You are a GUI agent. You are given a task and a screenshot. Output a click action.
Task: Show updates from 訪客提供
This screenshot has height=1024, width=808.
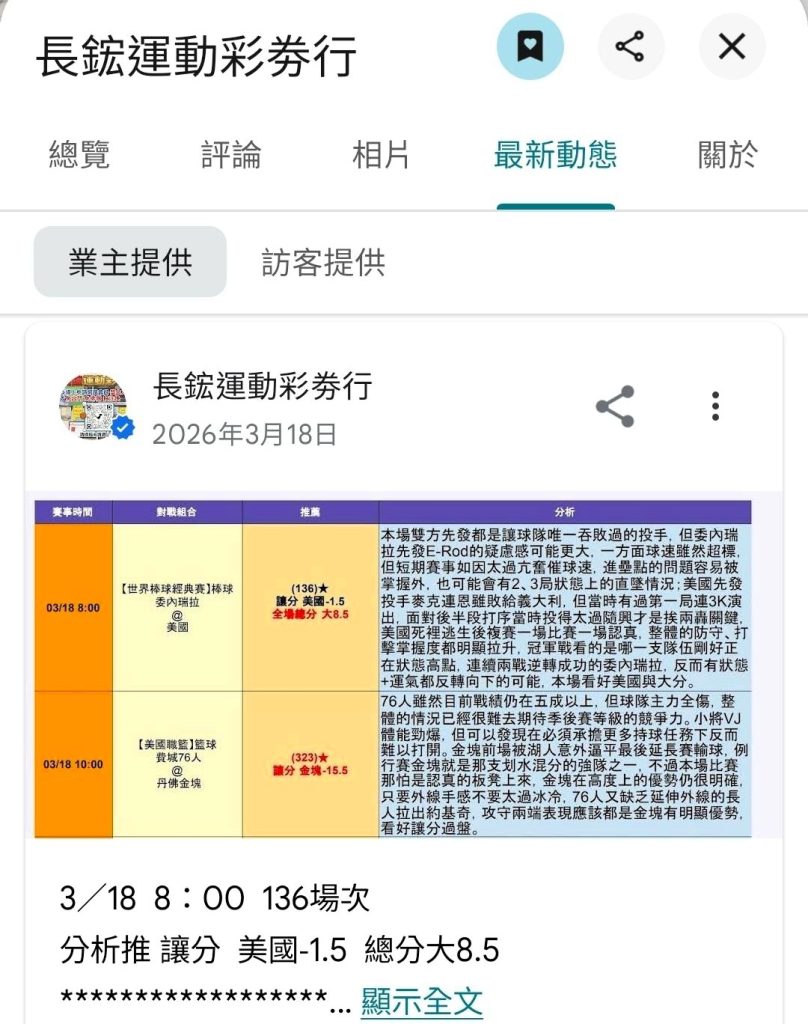323,262
